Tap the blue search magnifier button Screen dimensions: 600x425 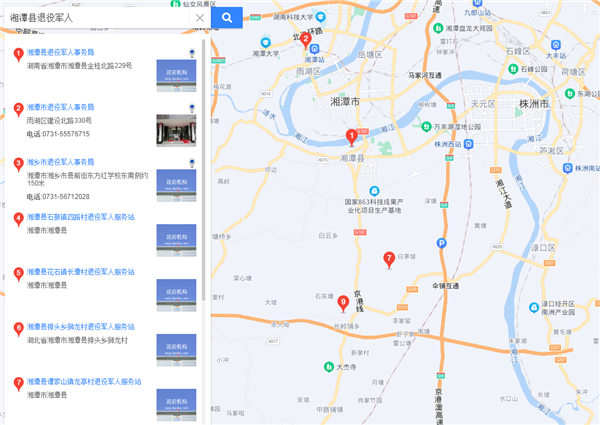point(227,17)
